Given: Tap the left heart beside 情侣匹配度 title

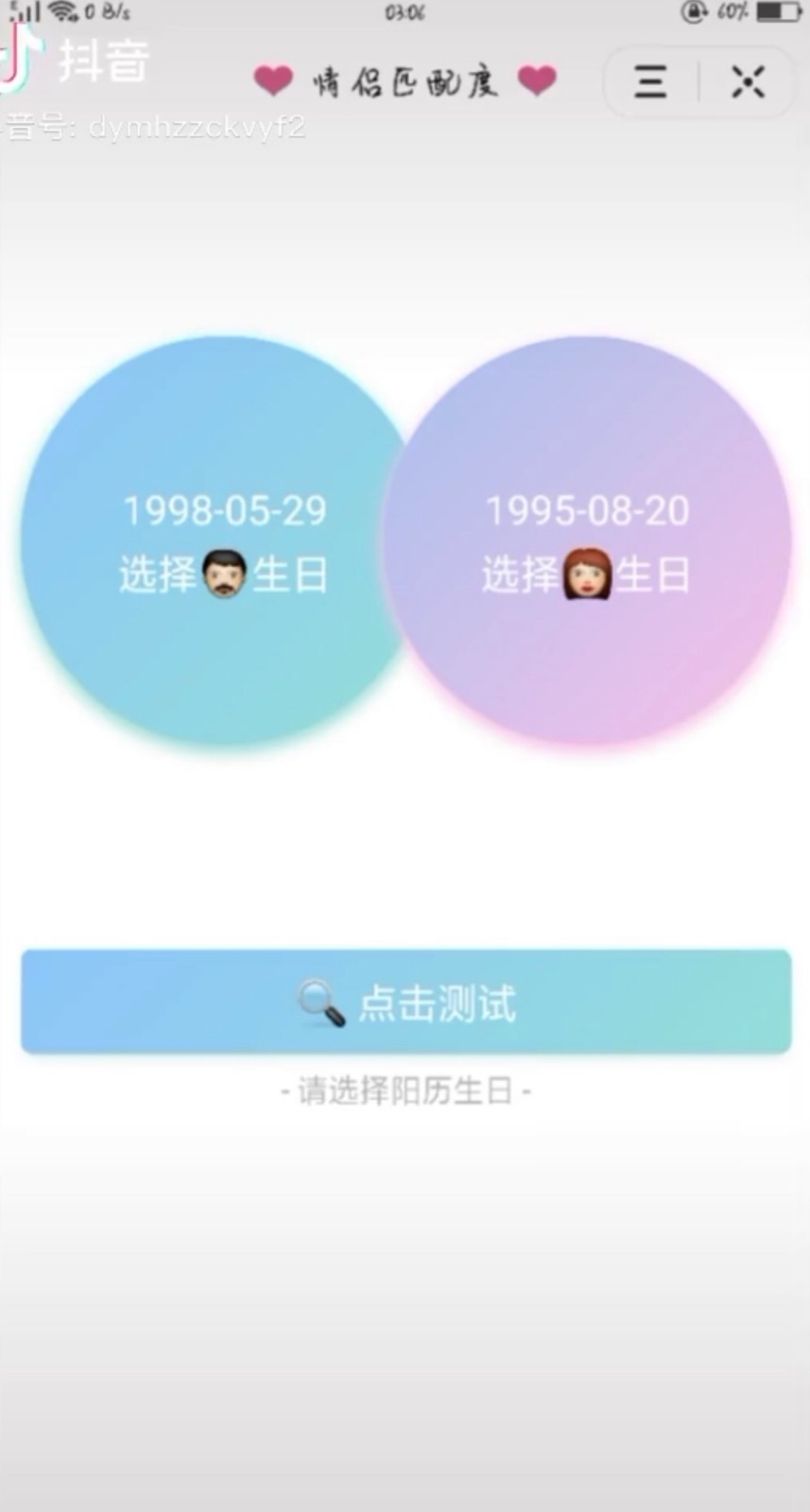Looking at the screenshot, I should (x=272, y=79).
